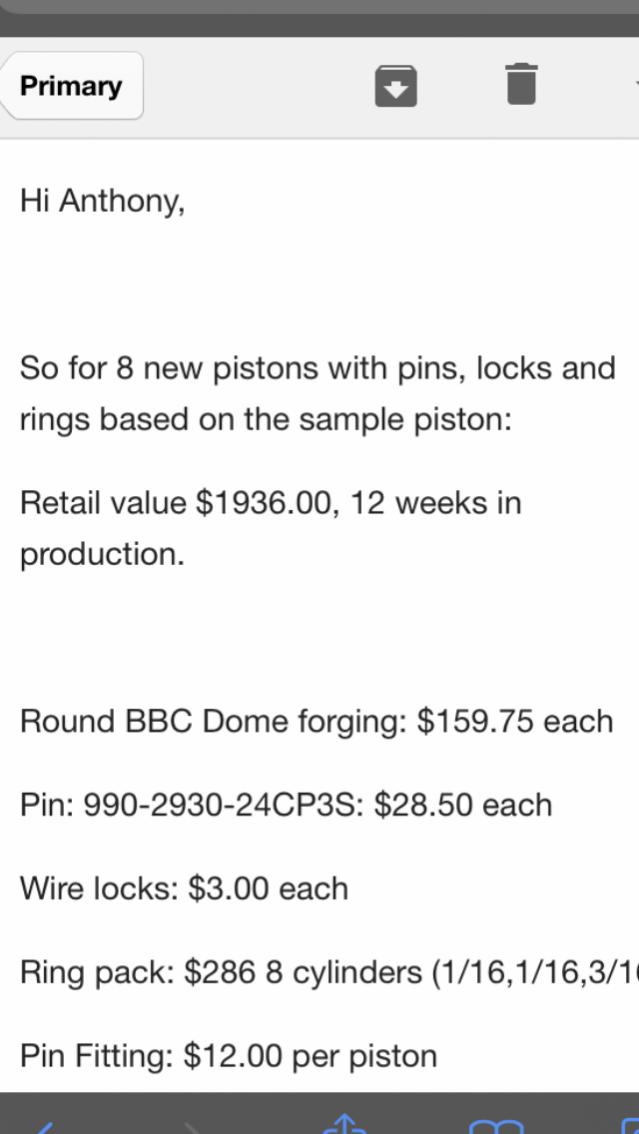639x1134 pixels.
Task: Open the browser share sheet
Action: click(x=345, y=1125)
